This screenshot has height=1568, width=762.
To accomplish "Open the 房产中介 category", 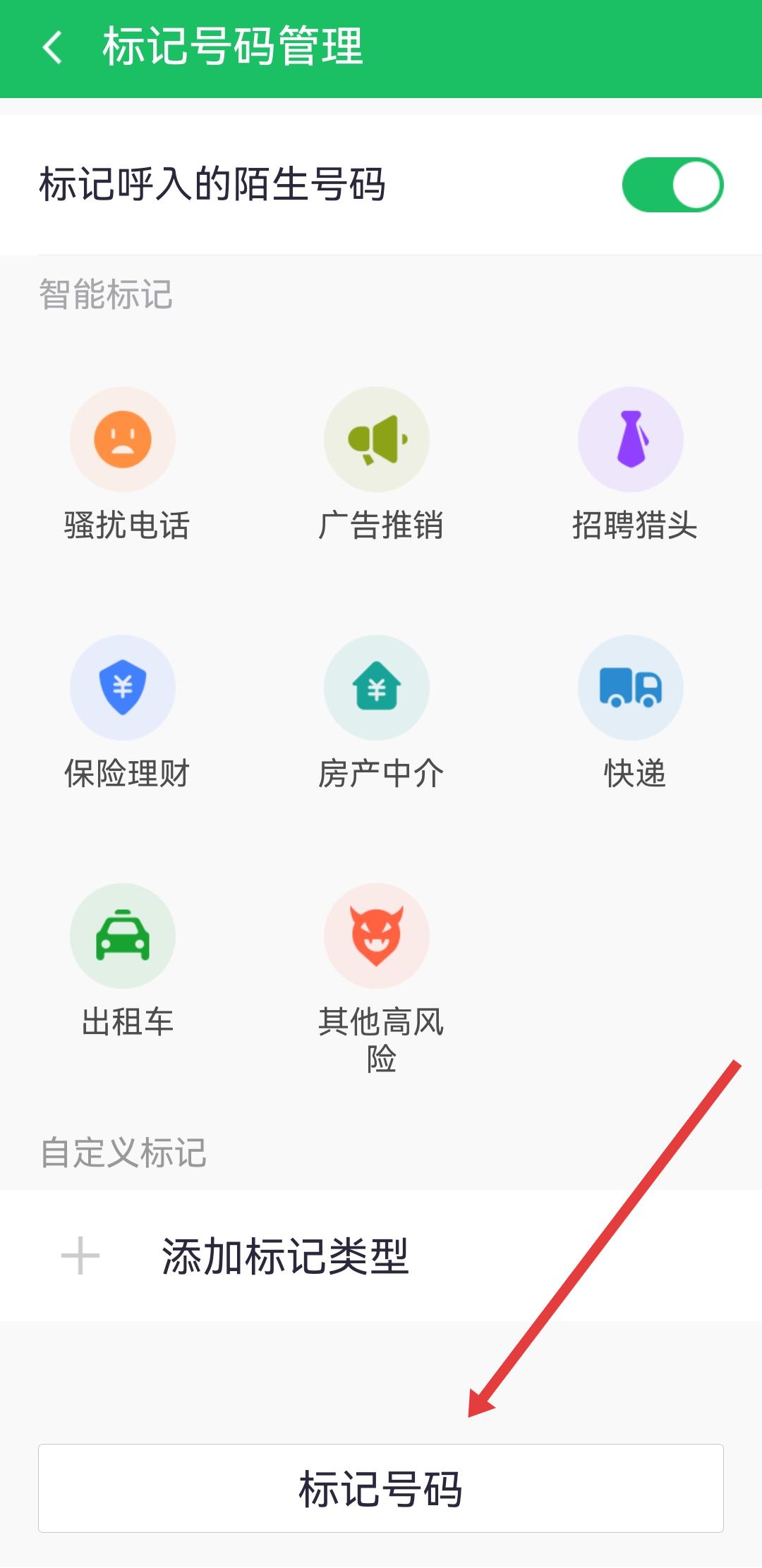I will coord(377,688).
